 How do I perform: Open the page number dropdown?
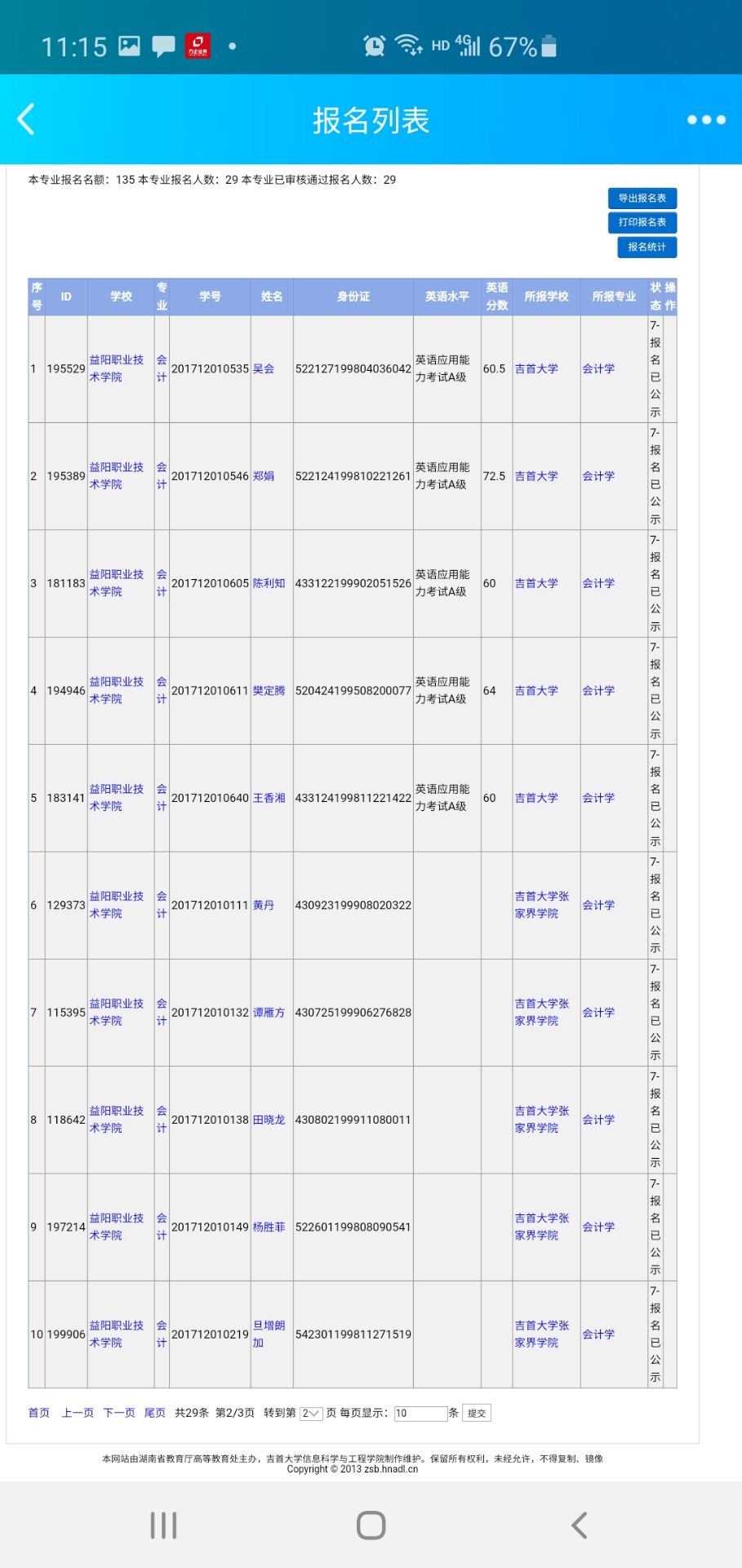click(311, 1414)
